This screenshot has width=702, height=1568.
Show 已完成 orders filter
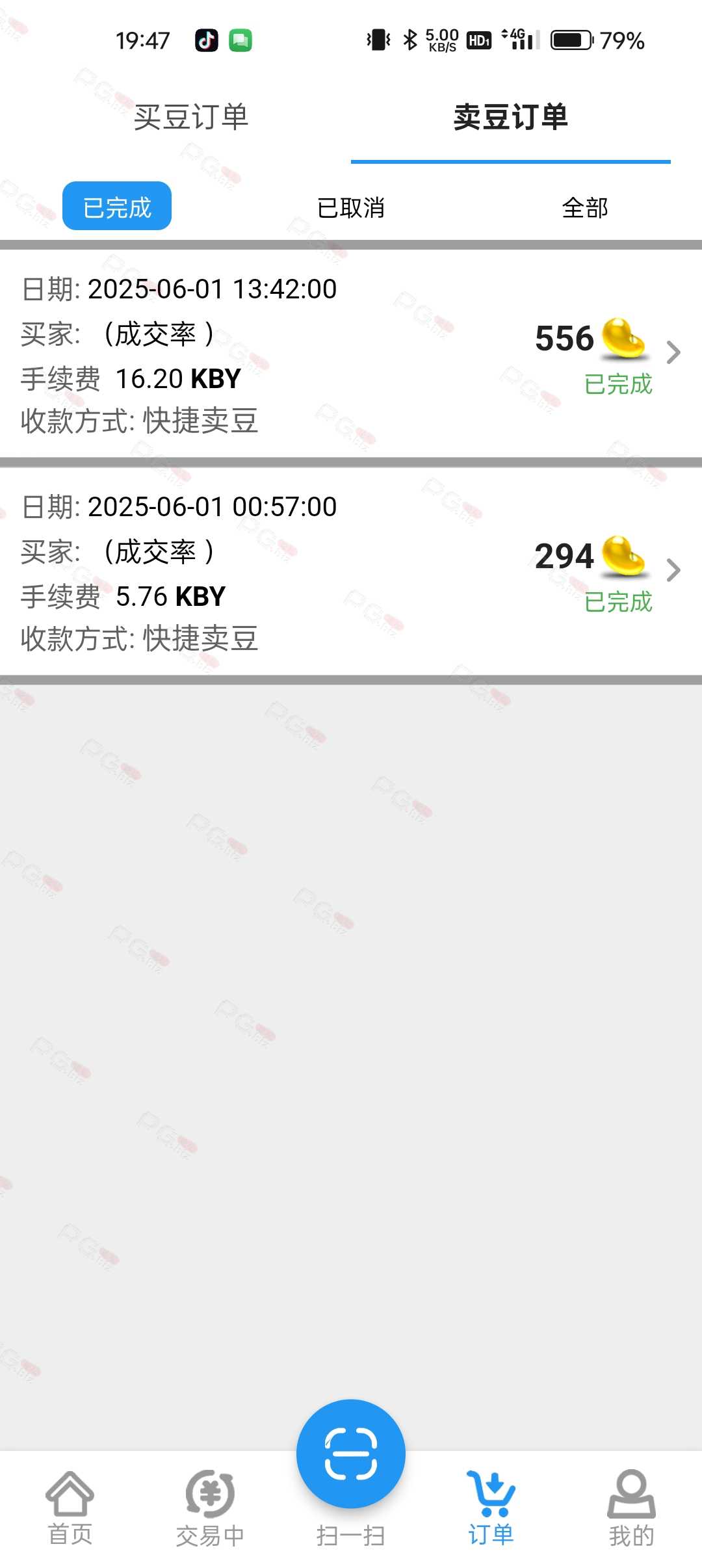point(117,206)
